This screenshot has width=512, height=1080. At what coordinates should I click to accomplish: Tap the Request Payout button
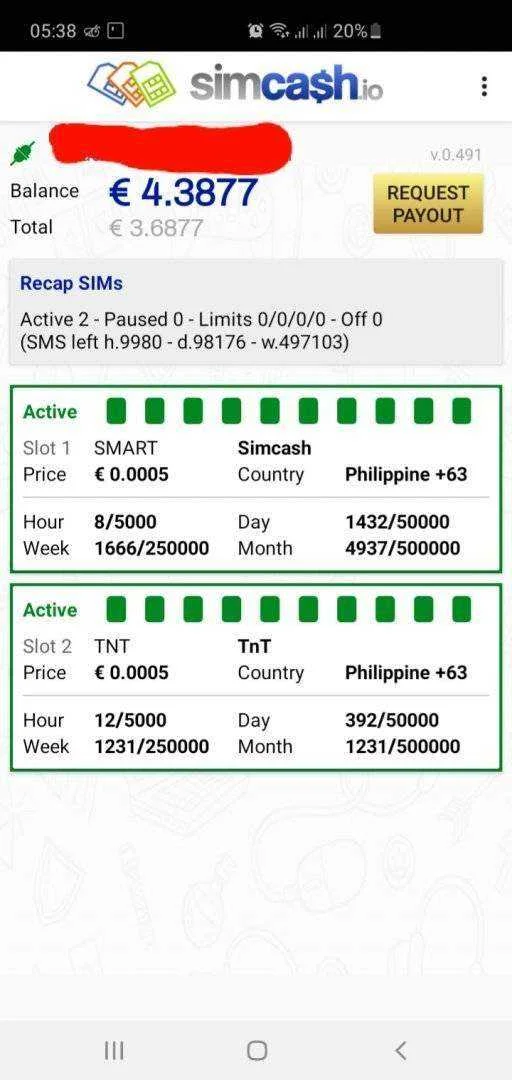point(428,204)
